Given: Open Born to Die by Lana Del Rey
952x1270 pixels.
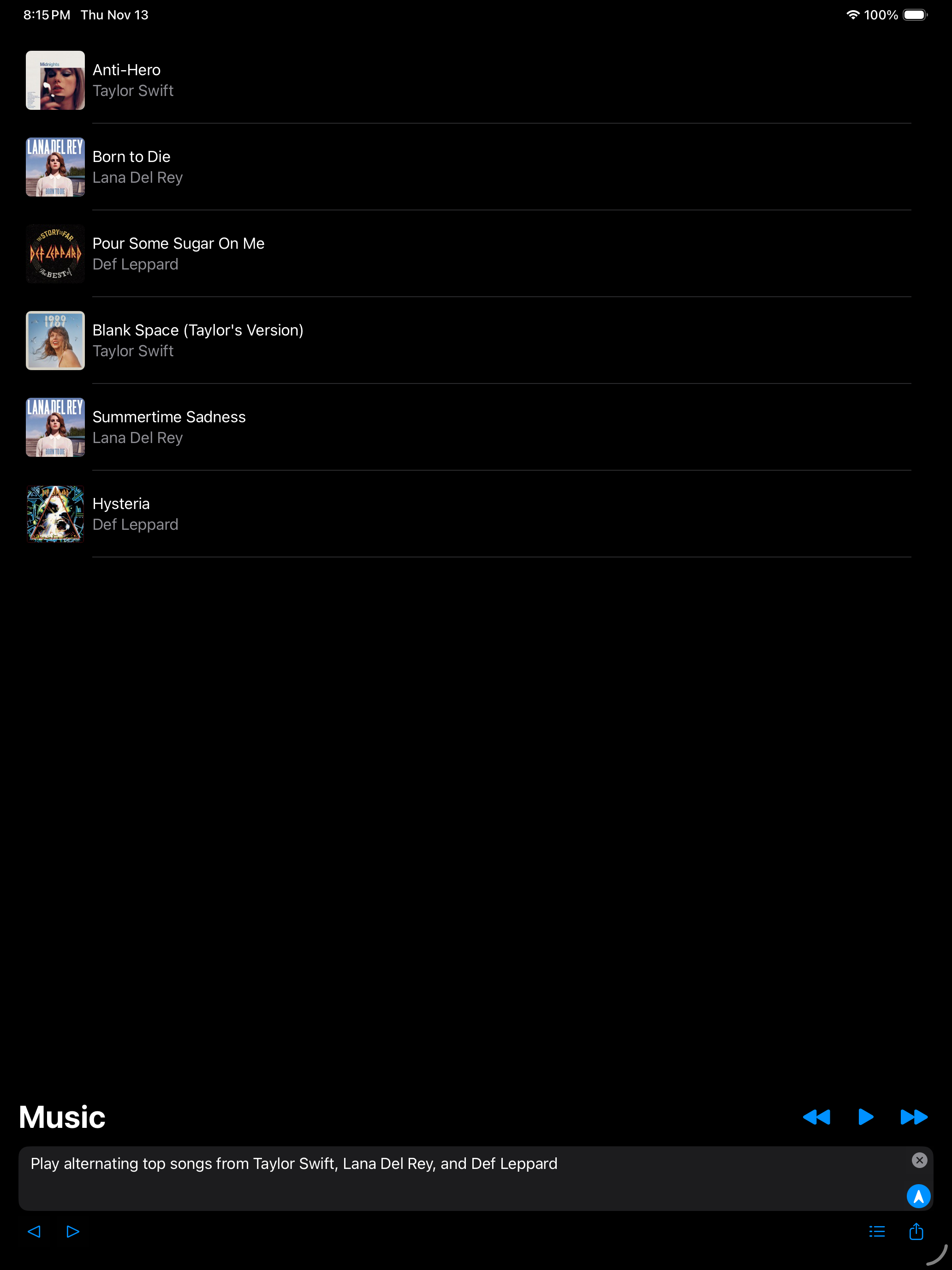Looking at the screenshot, I should click(x=132, y=167).
